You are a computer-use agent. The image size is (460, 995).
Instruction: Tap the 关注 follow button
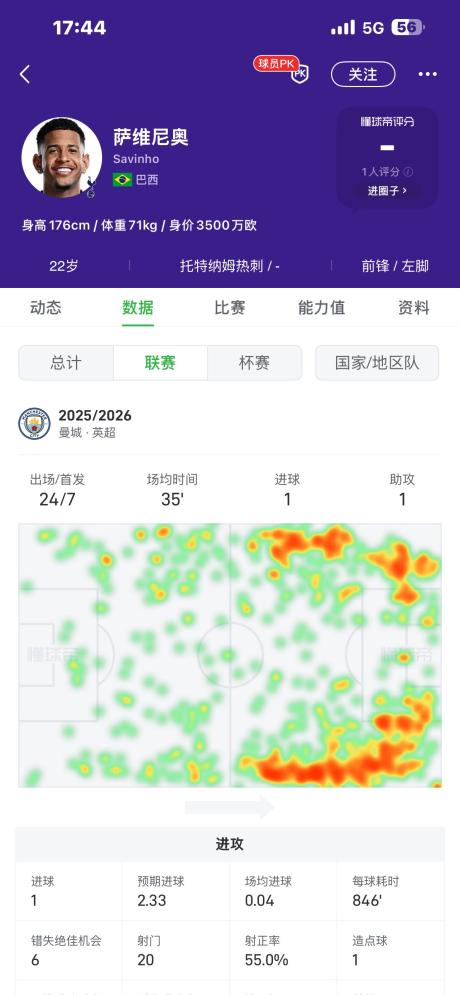pyautogui.click(x=363, y=74)
